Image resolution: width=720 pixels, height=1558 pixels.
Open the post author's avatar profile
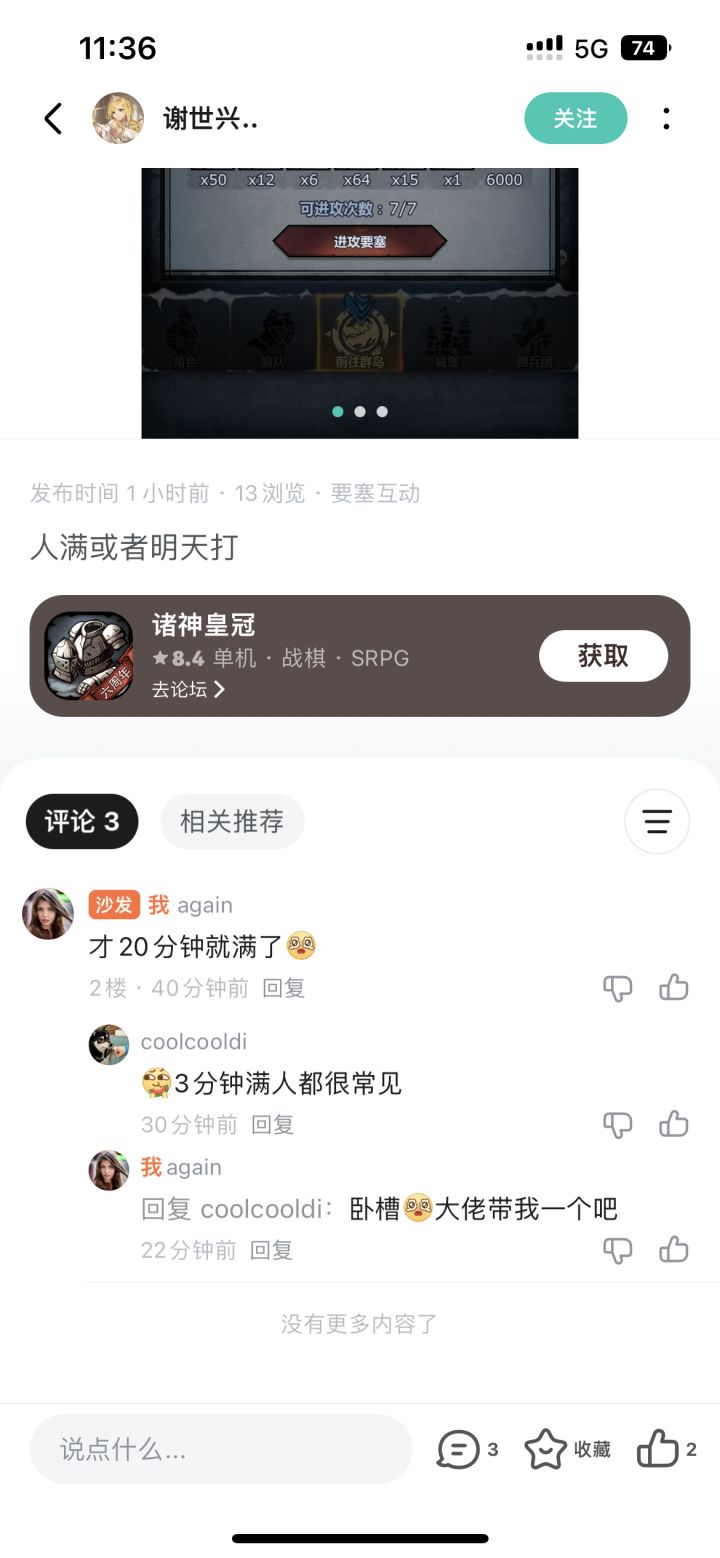118,118
